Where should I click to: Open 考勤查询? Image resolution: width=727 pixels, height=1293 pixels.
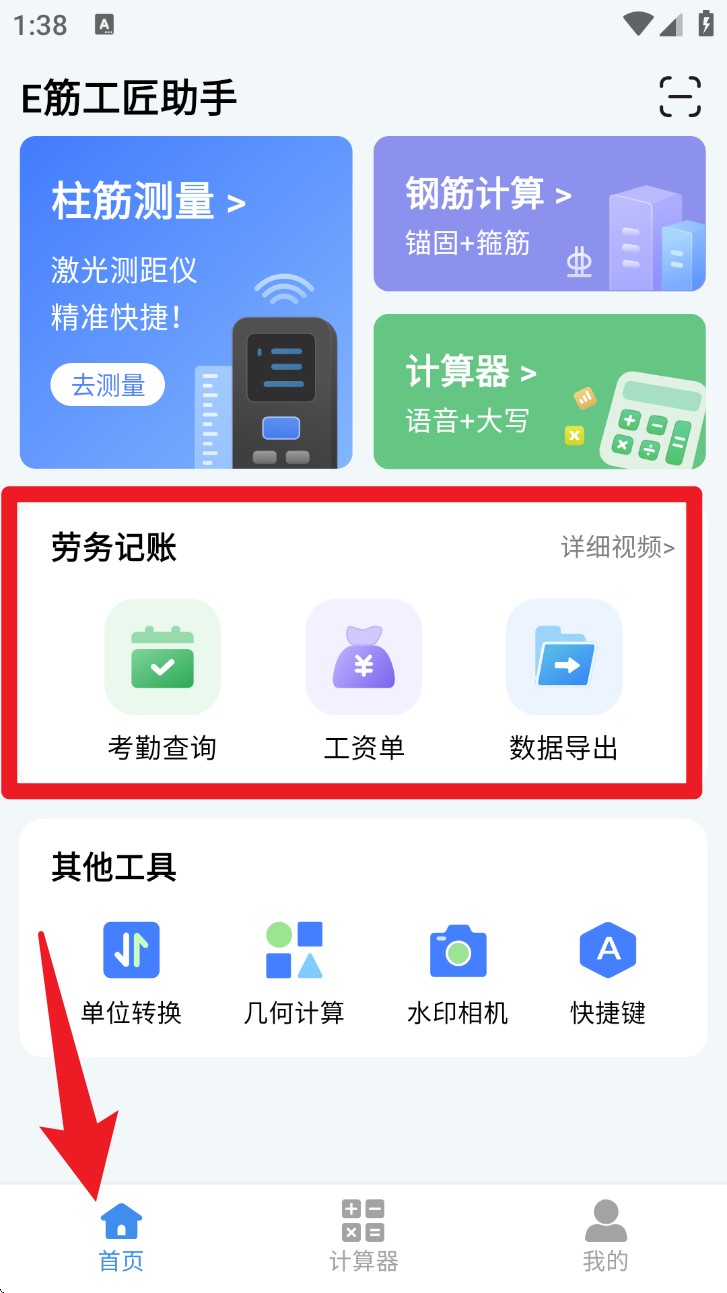162,680
